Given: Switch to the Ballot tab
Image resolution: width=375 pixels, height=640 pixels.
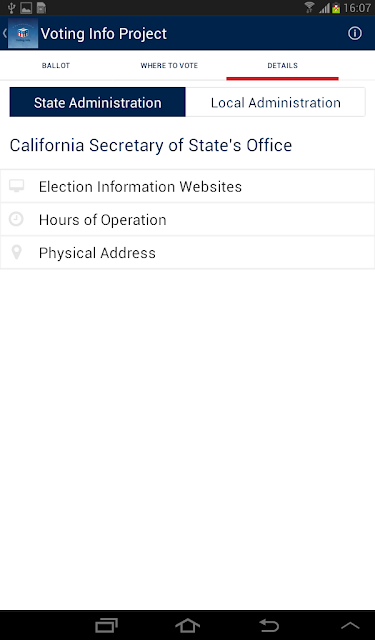Looking at the screenshot, I should 56,65.
